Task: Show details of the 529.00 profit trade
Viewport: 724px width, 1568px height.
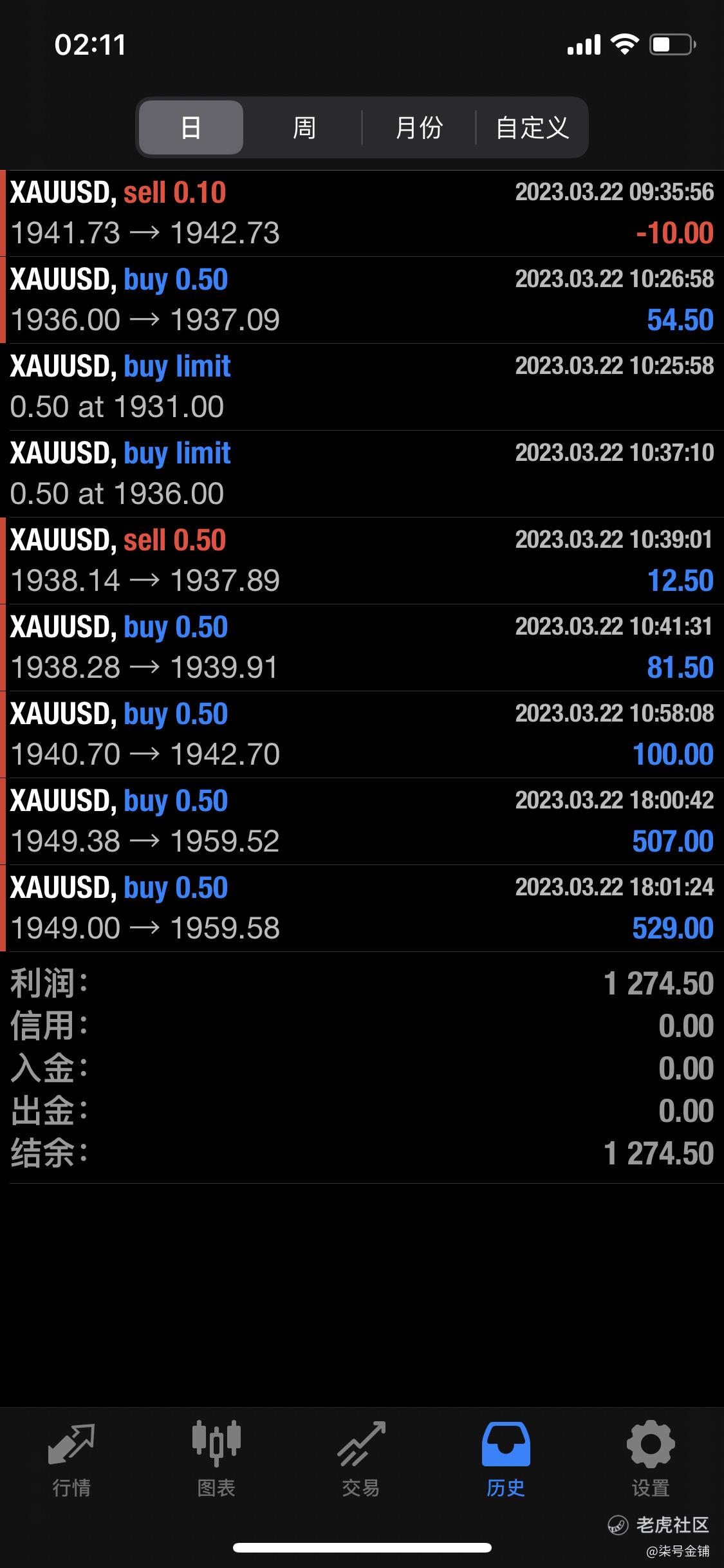Action: [x=362, y=908]
